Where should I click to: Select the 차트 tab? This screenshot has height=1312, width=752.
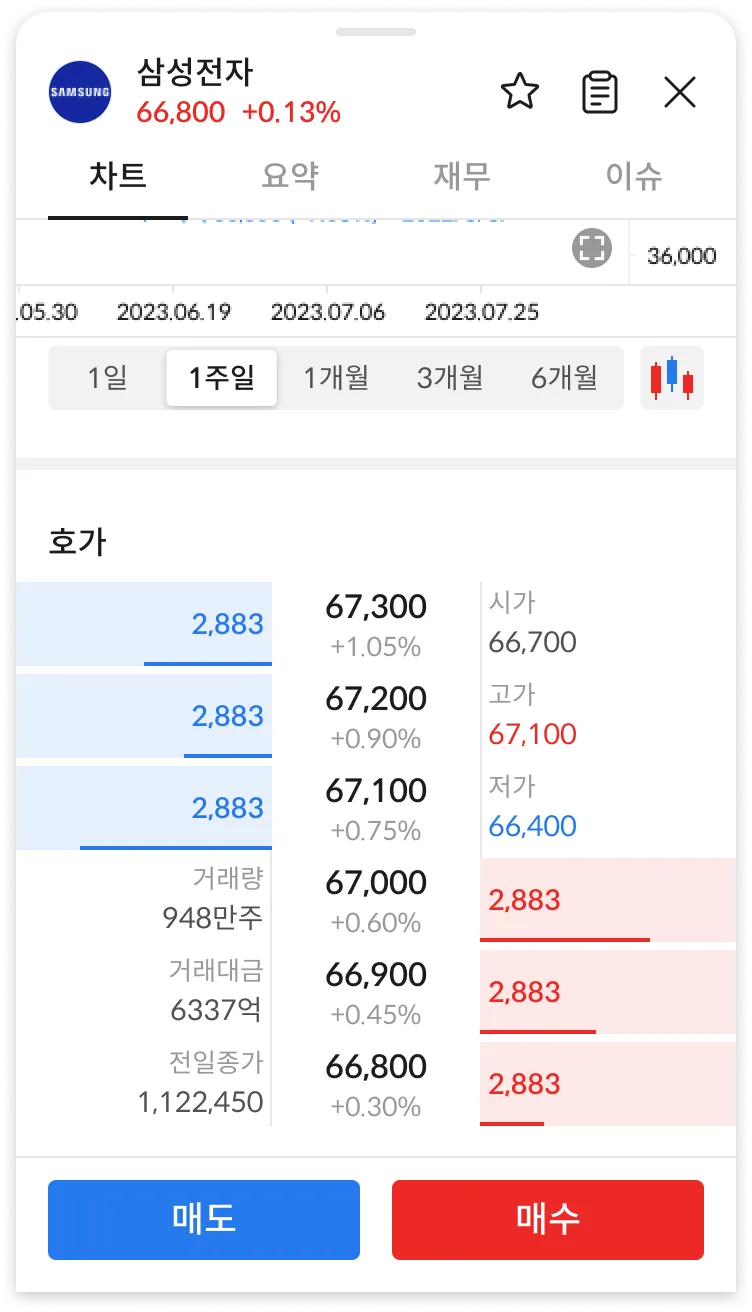tap(118, 177)
